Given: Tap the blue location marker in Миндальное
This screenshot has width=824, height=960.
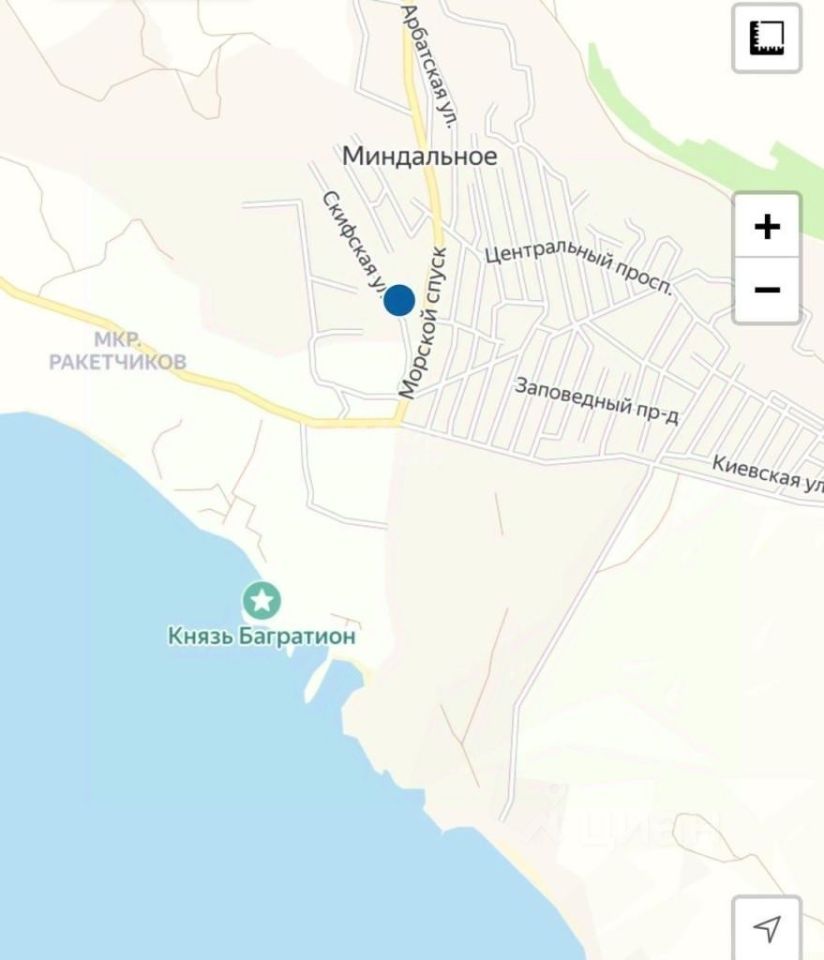Looking at the screenshot, I should tap(400, 300).
